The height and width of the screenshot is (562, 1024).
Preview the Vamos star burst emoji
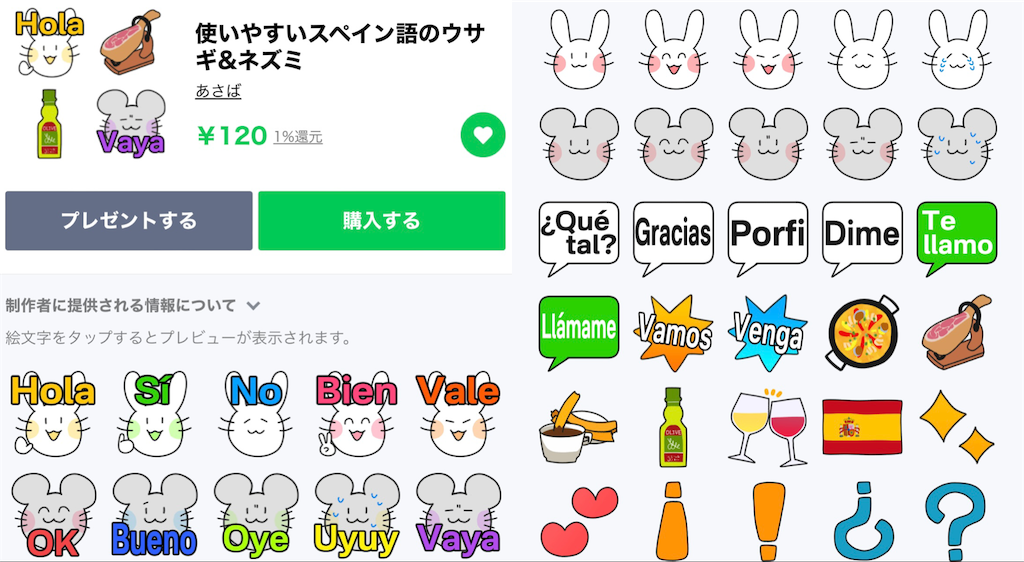[x=673, y=332]
